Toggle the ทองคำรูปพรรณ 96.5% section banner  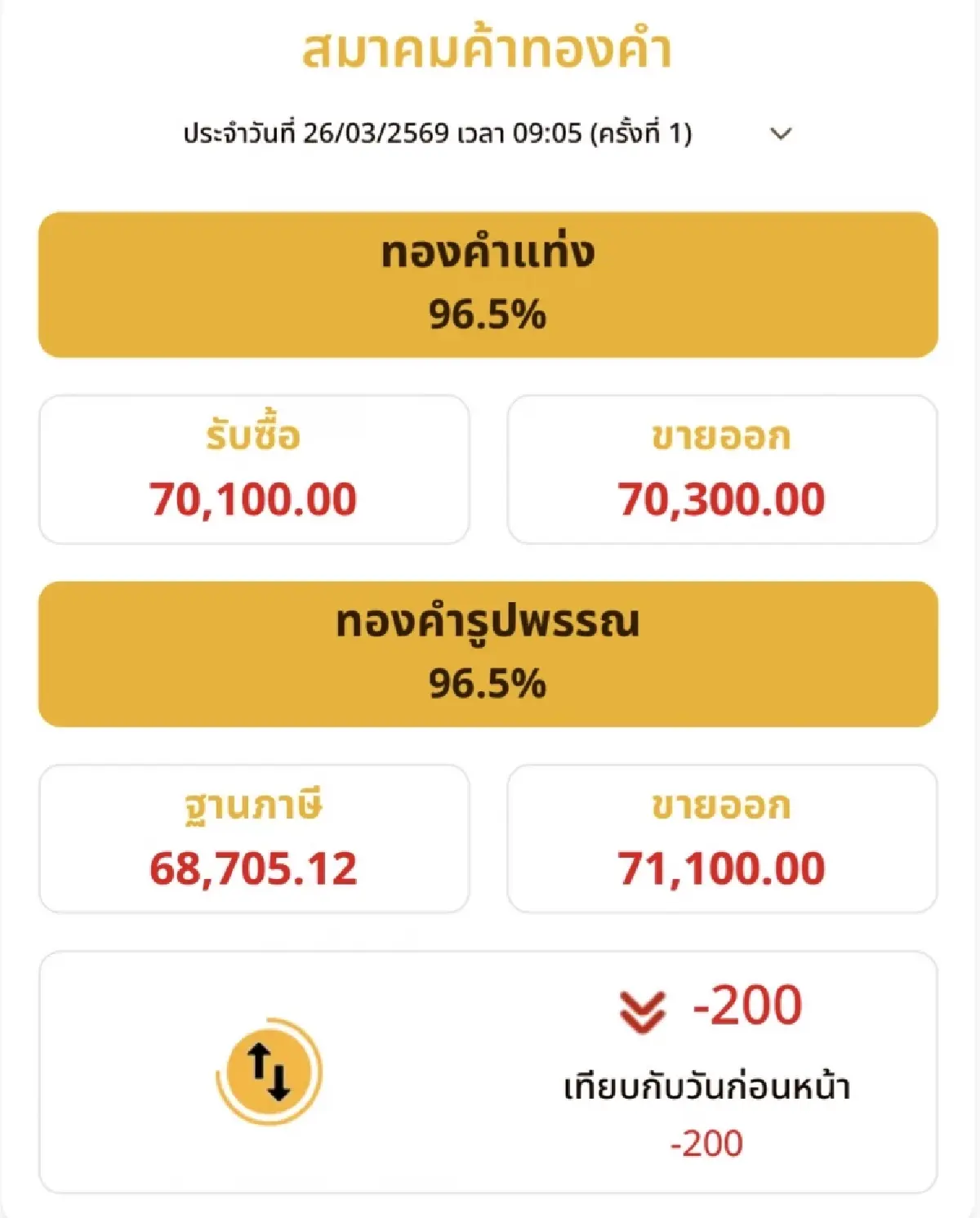click(x=490, y=648)
